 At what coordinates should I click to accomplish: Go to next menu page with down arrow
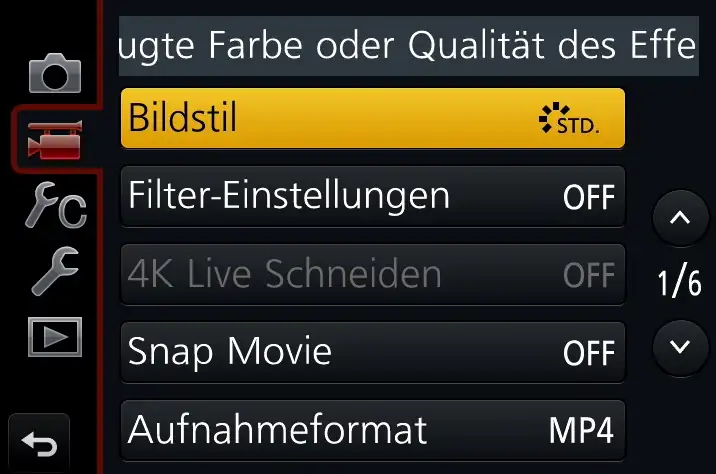click(x=680, y=347)
